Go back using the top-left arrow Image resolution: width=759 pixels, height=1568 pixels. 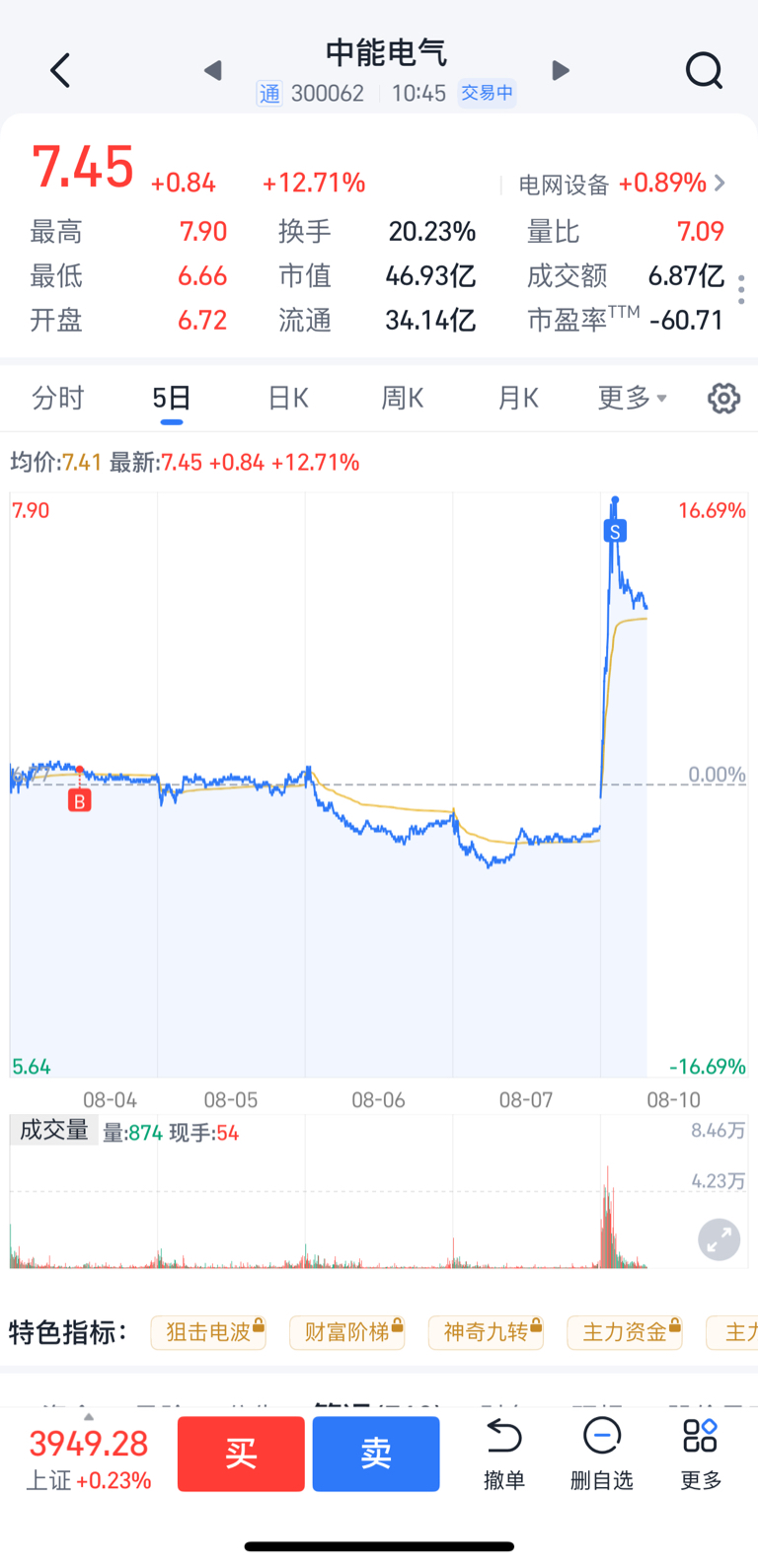coord(61,71)
